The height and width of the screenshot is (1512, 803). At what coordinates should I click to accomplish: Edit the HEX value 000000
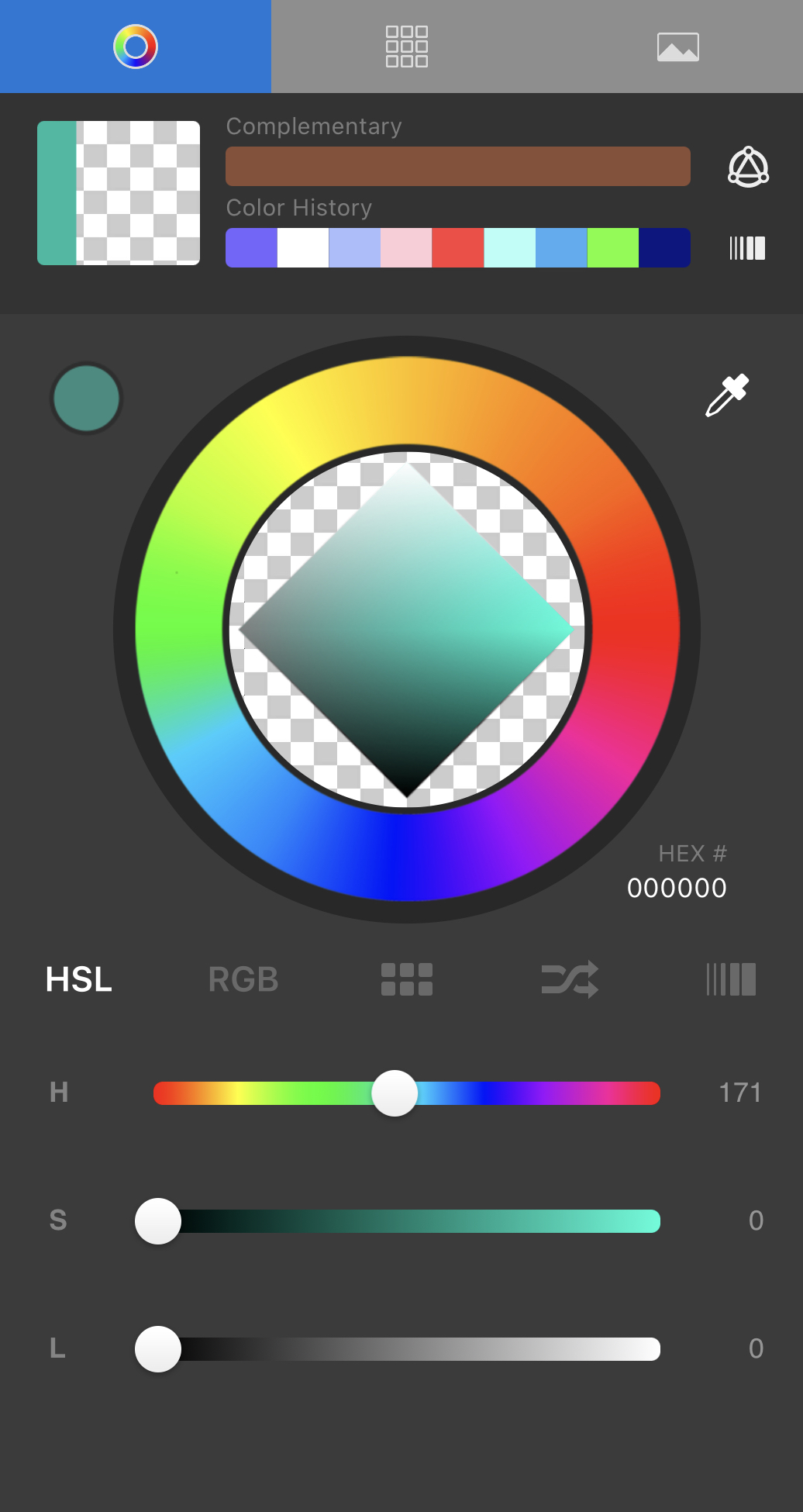pos(677,888)
